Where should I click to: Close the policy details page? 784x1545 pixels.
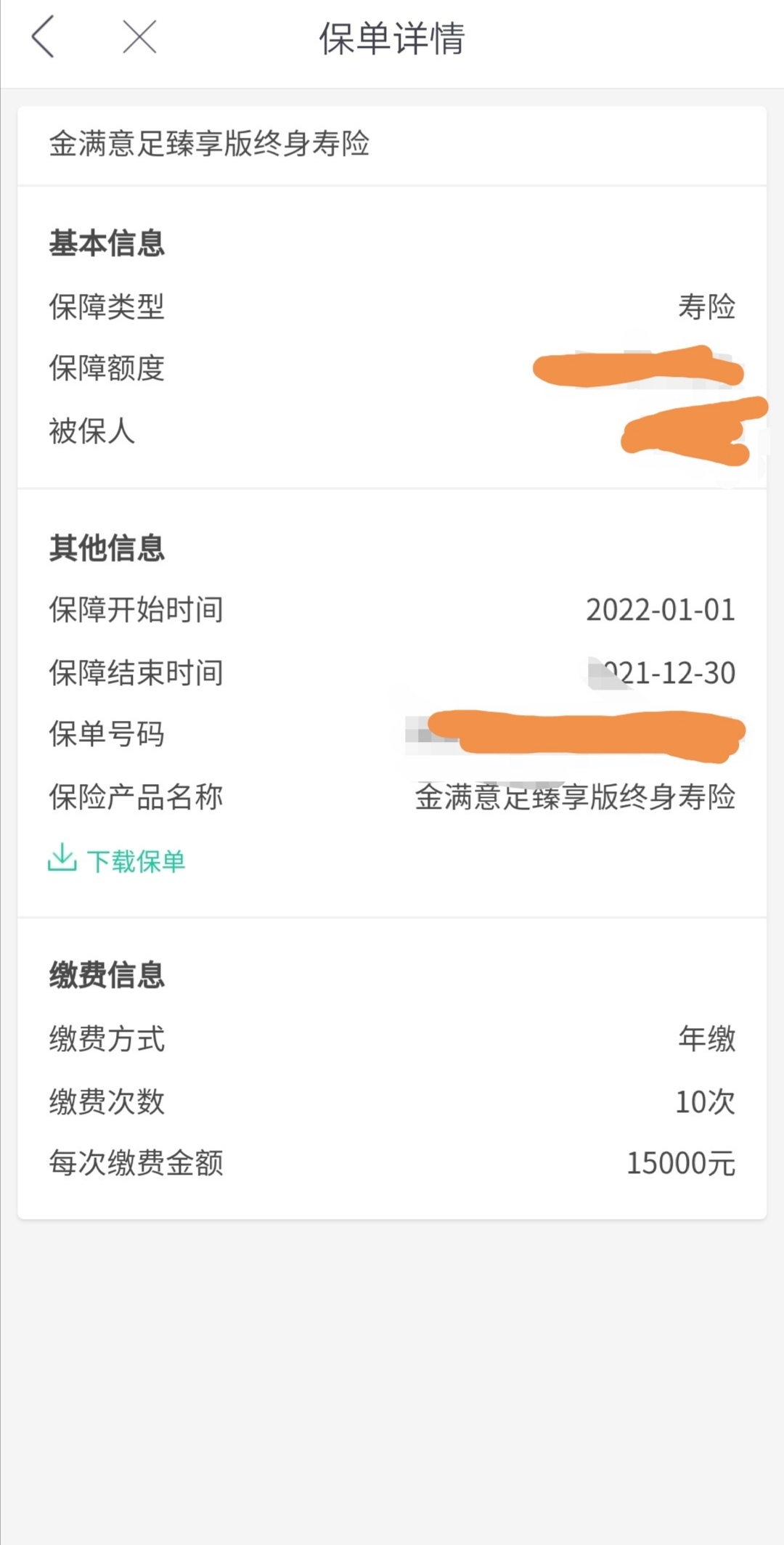[x=139, y=37]
